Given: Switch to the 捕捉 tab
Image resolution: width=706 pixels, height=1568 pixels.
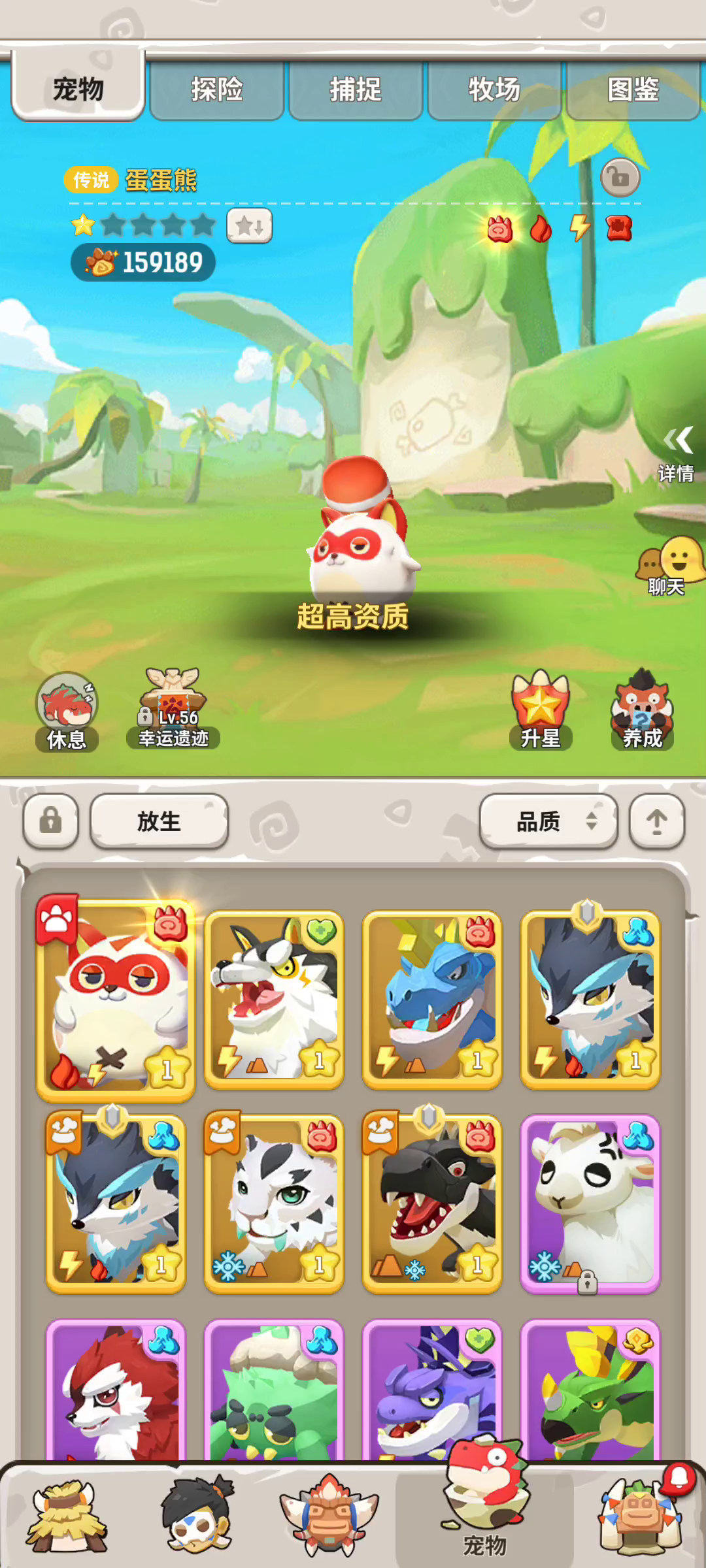Looking at the screenshot, I should [x=356, y=90].
